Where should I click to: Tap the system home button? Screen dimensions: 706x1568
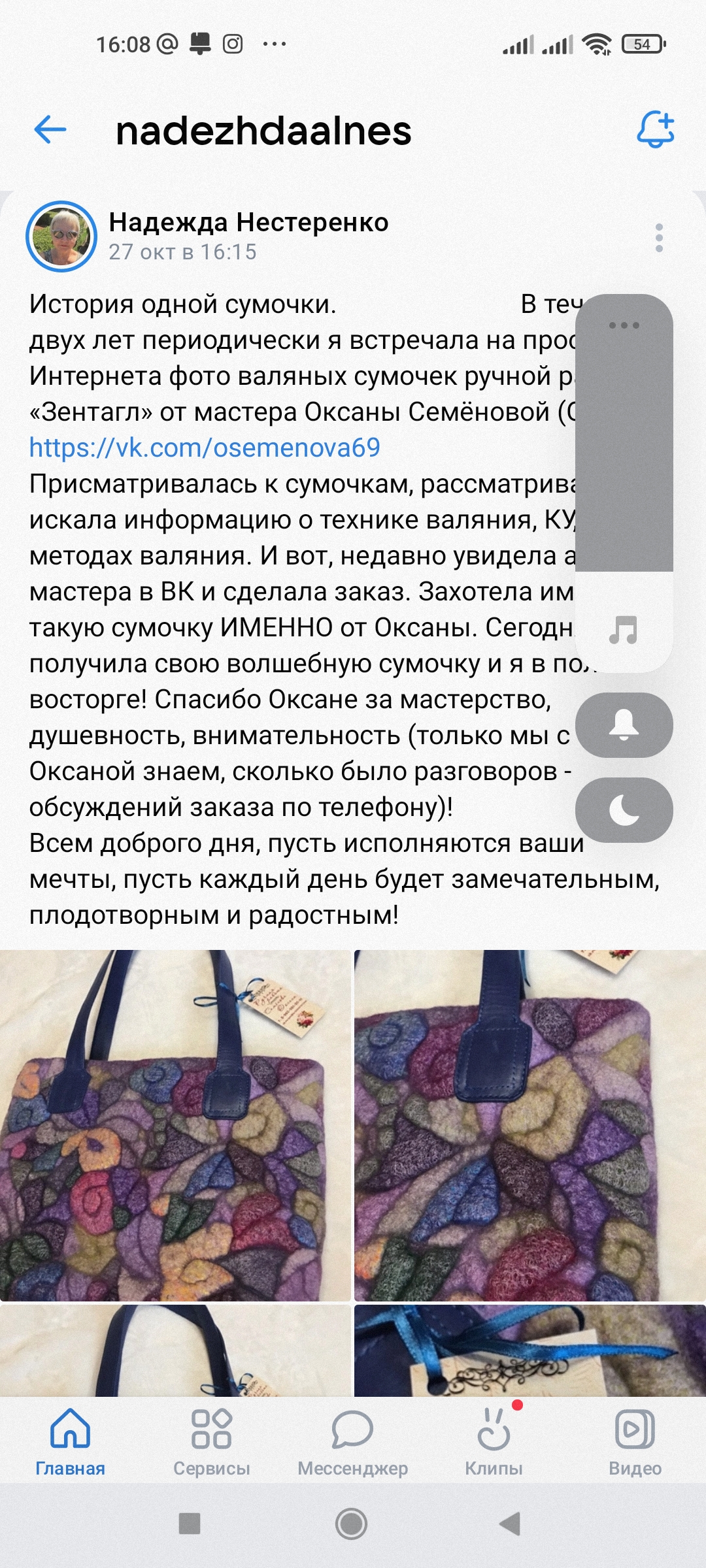coord(352,1524)
